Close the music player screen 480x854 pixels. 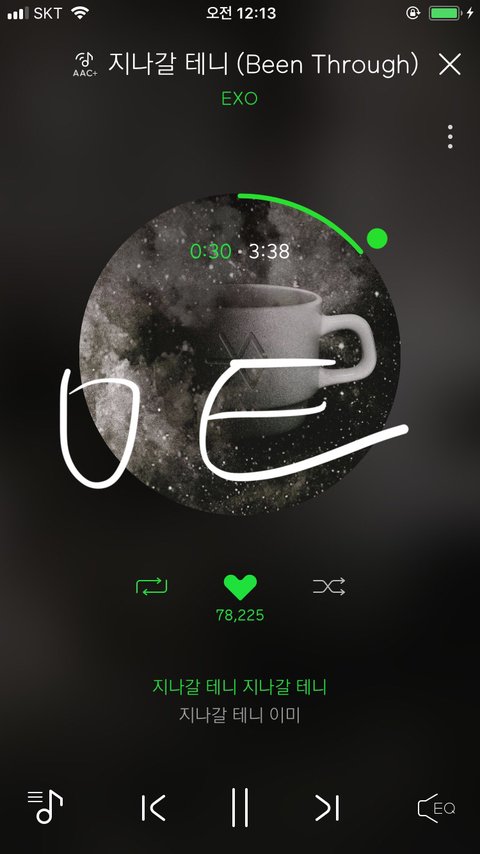tap(449, 64)
